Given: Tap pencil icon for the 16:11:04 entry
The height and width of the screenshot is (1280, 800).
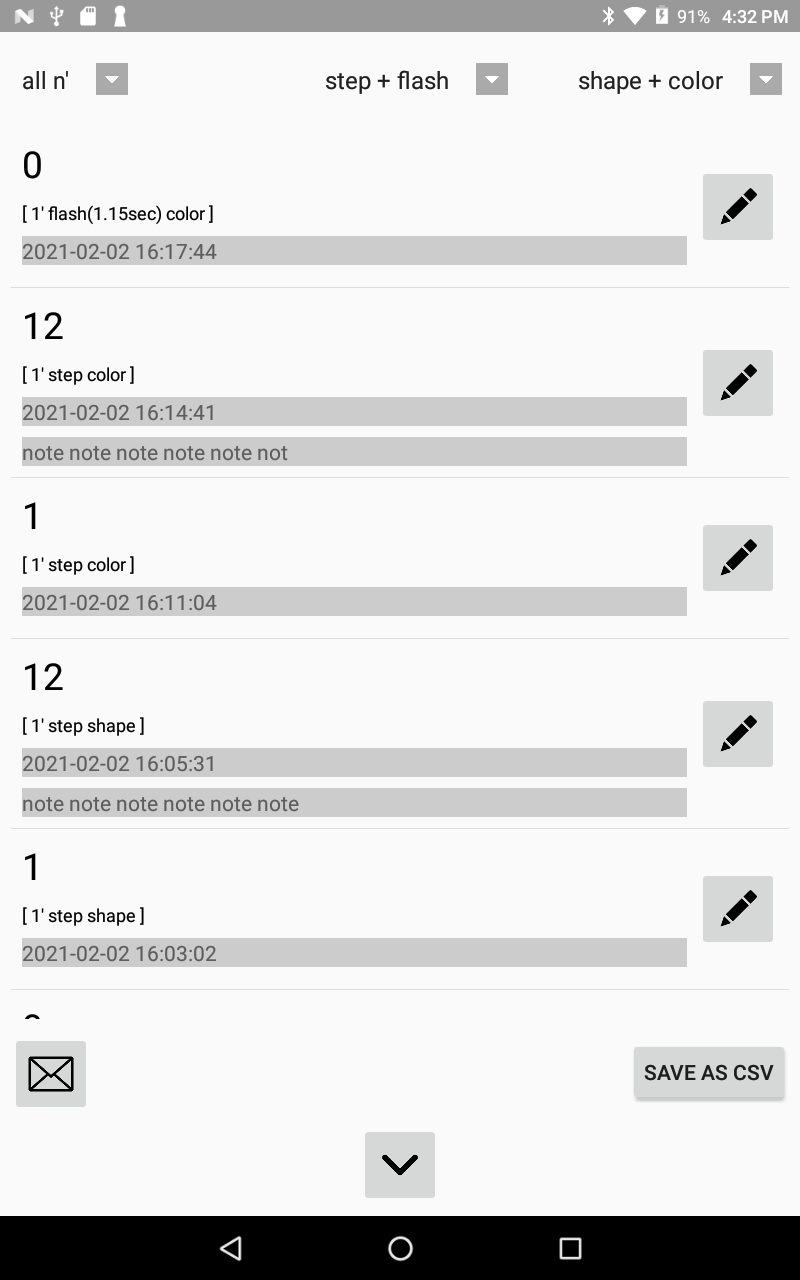Looking at the screenshot, I should pyautogui.click(x=738, y=558).
